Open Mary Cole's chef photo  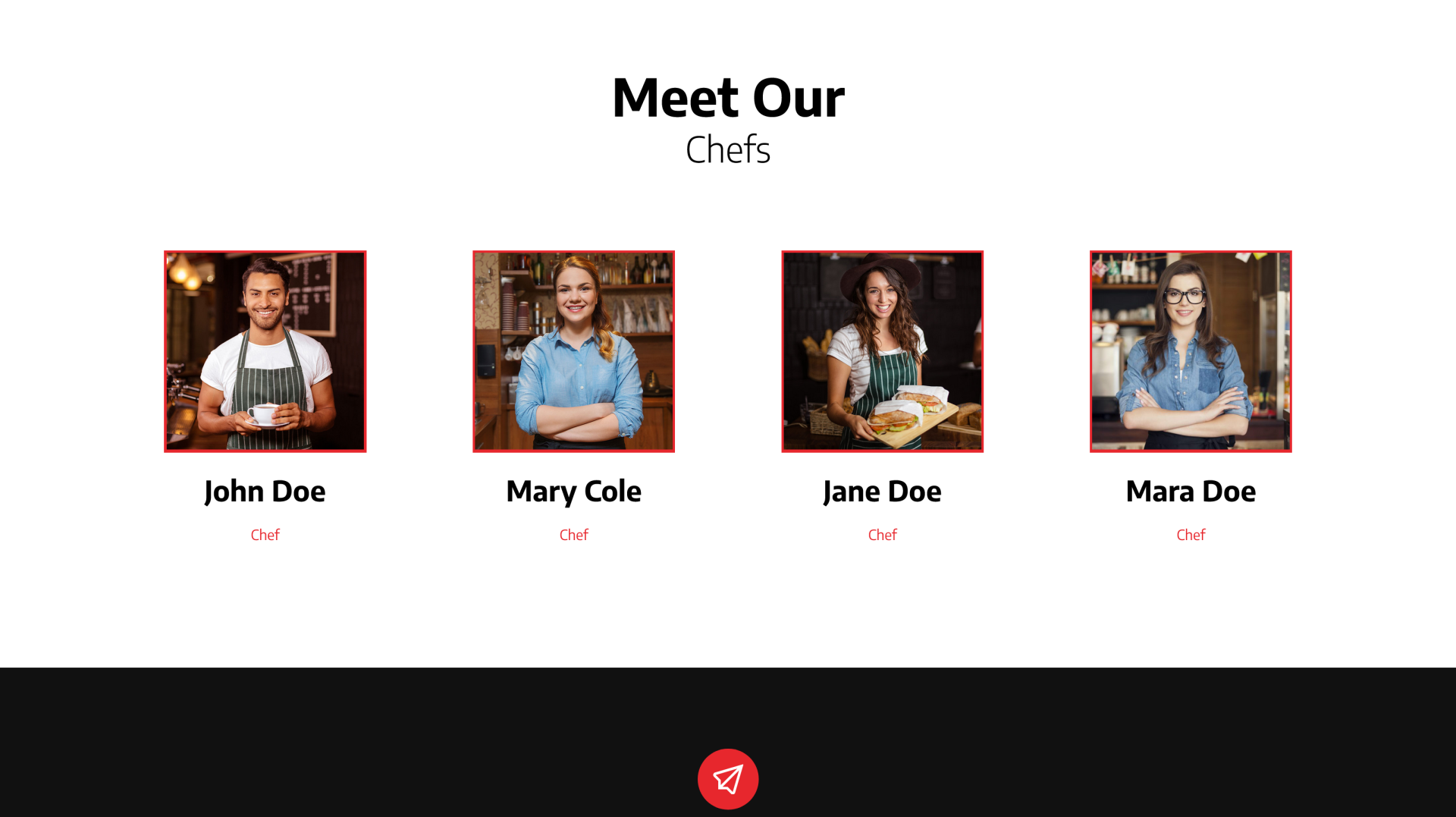click(x=573, y=351)
